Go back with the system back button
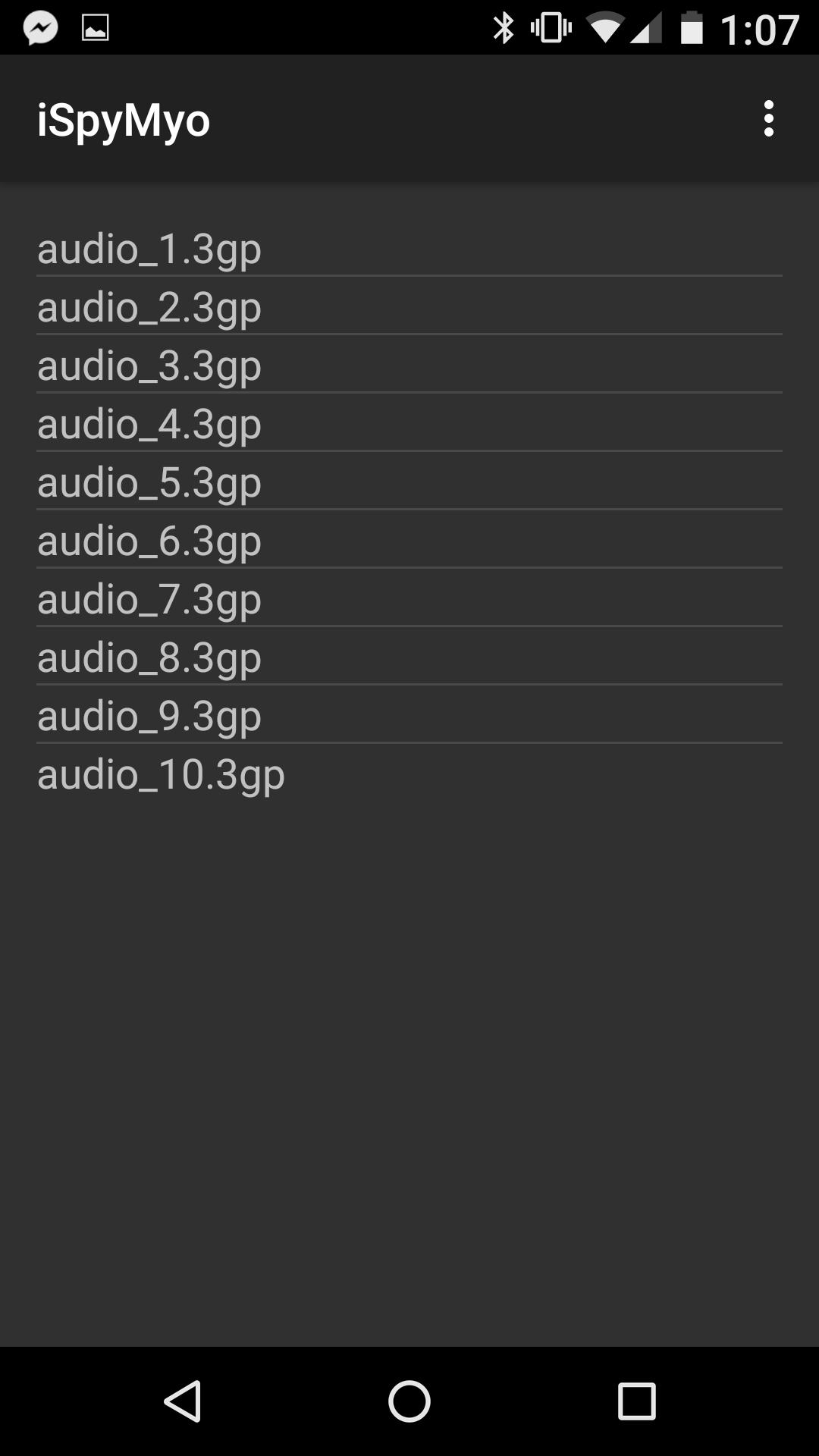 (182, 1401)
